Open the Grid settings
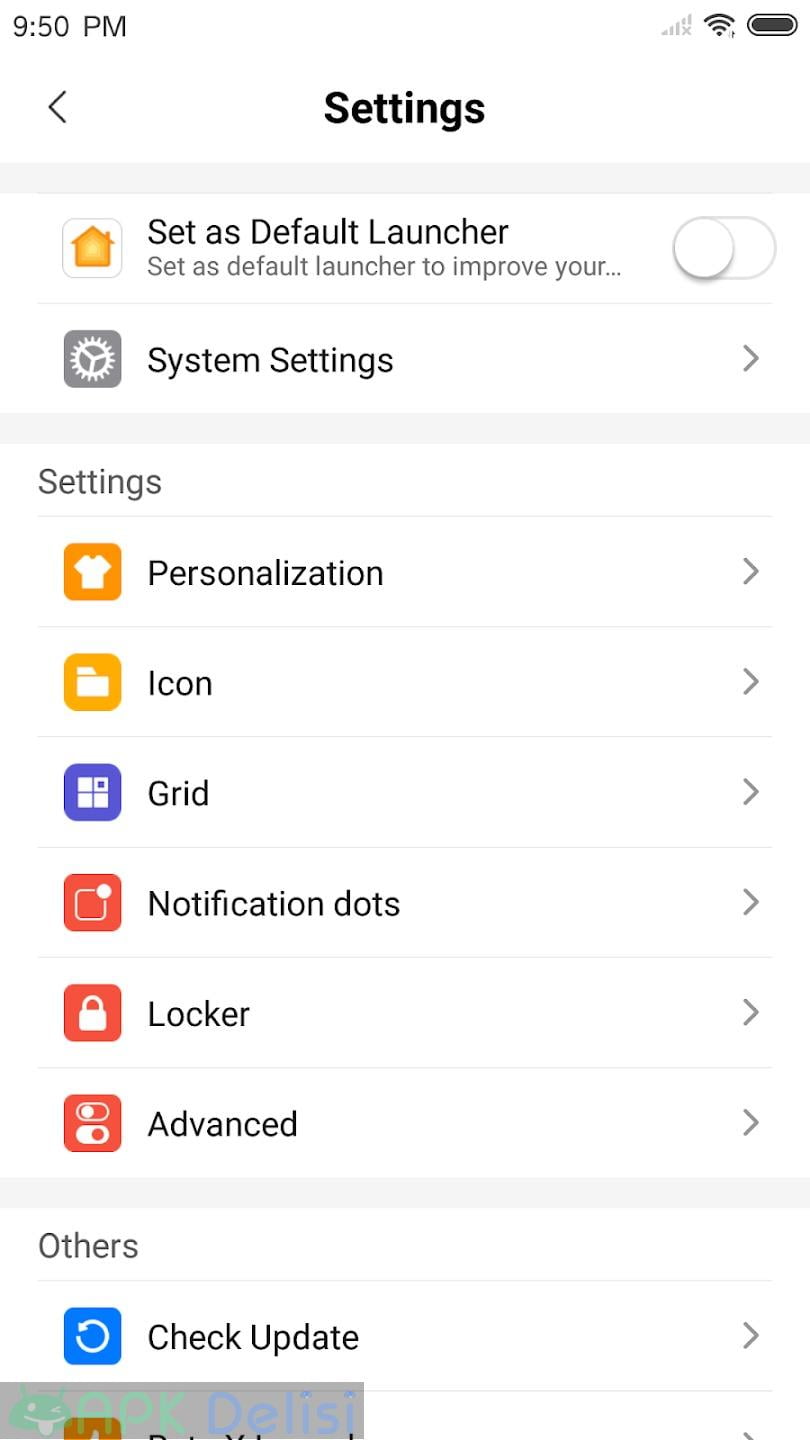 click(405, 792)
